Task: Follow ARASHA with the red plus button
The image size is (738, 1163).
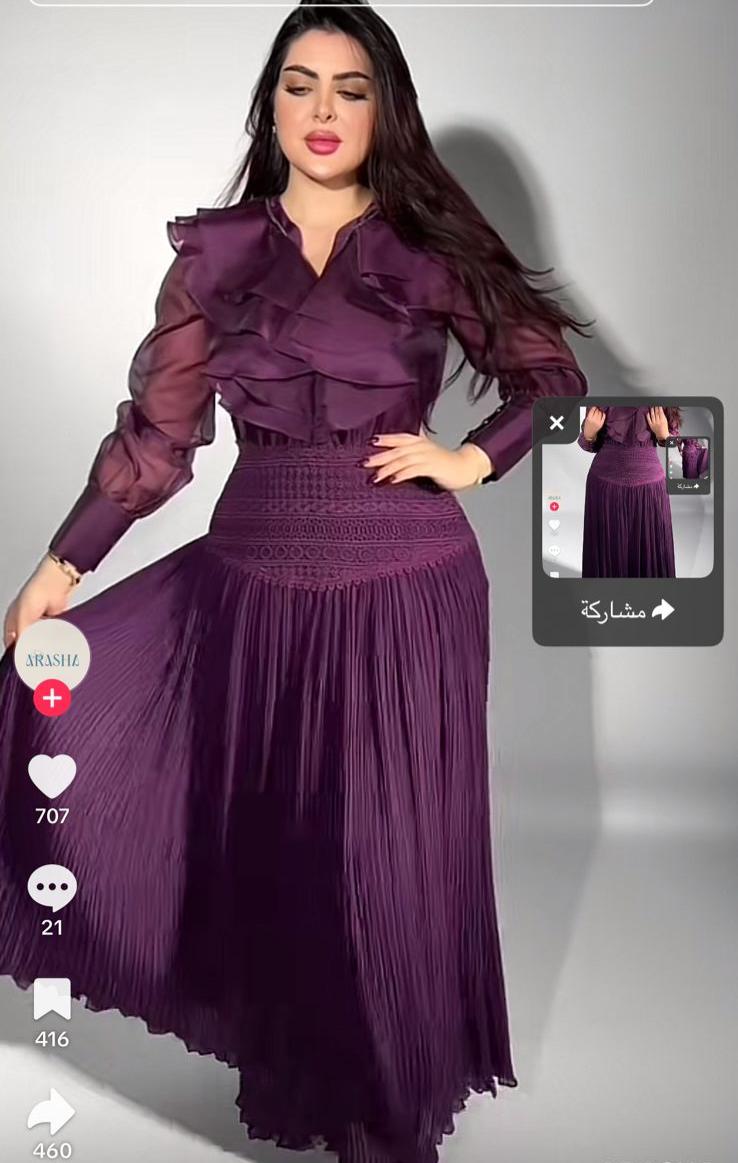Action: [52, 698]
